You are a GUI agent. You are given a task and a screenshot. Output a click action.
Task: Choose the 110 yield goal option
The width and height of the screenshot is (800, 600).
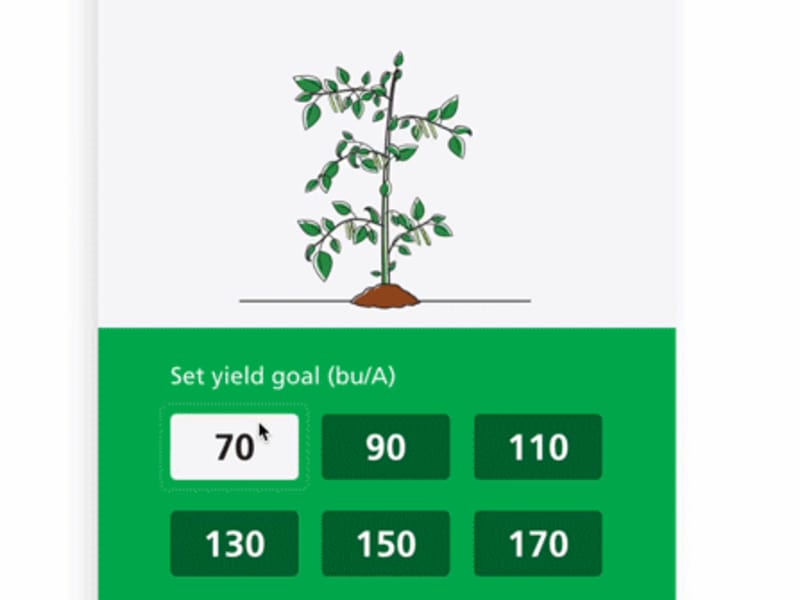[x=538, y=447]
